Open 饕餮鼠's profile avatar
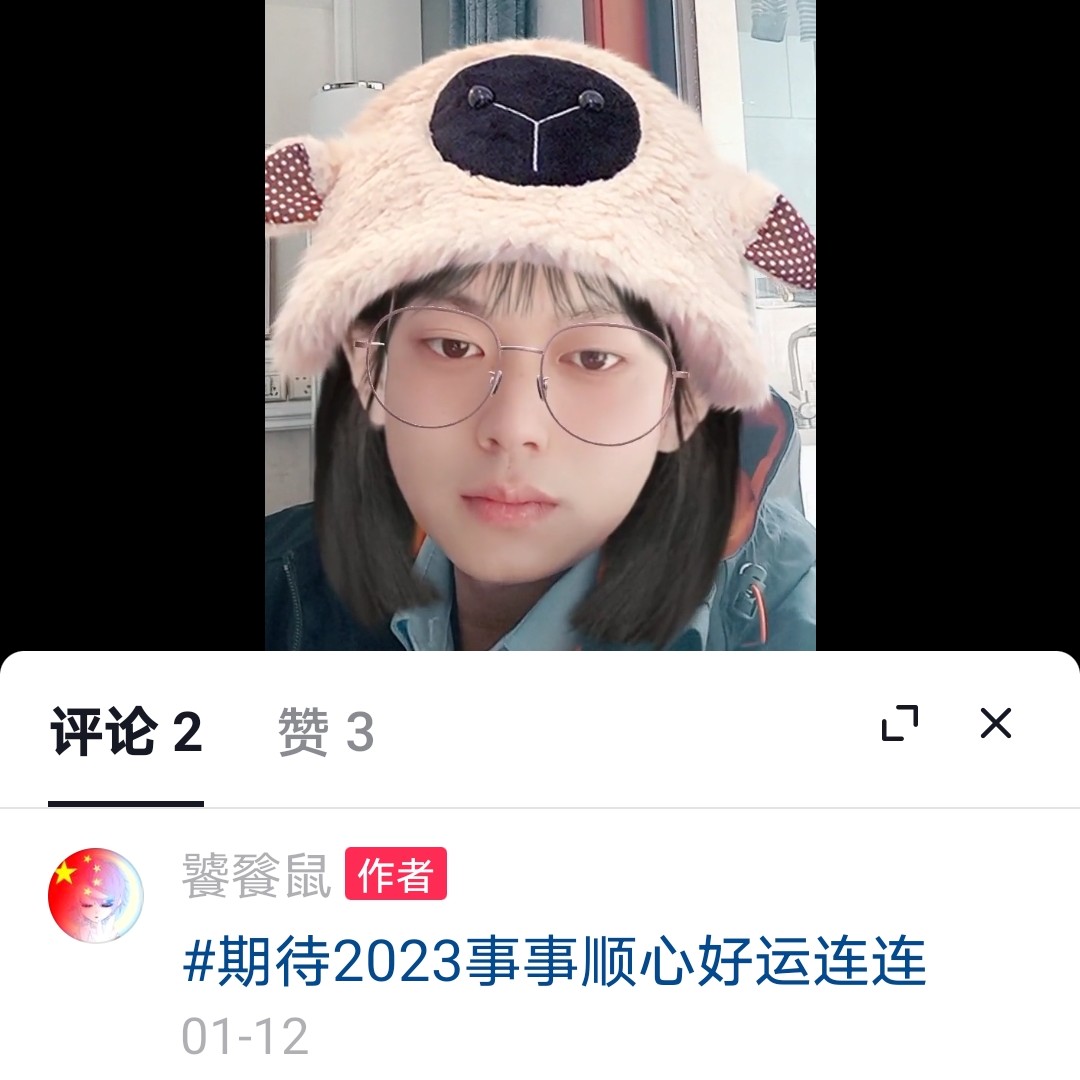The width and height of the screenshot is (1080, 1080). tap(96, 895)
